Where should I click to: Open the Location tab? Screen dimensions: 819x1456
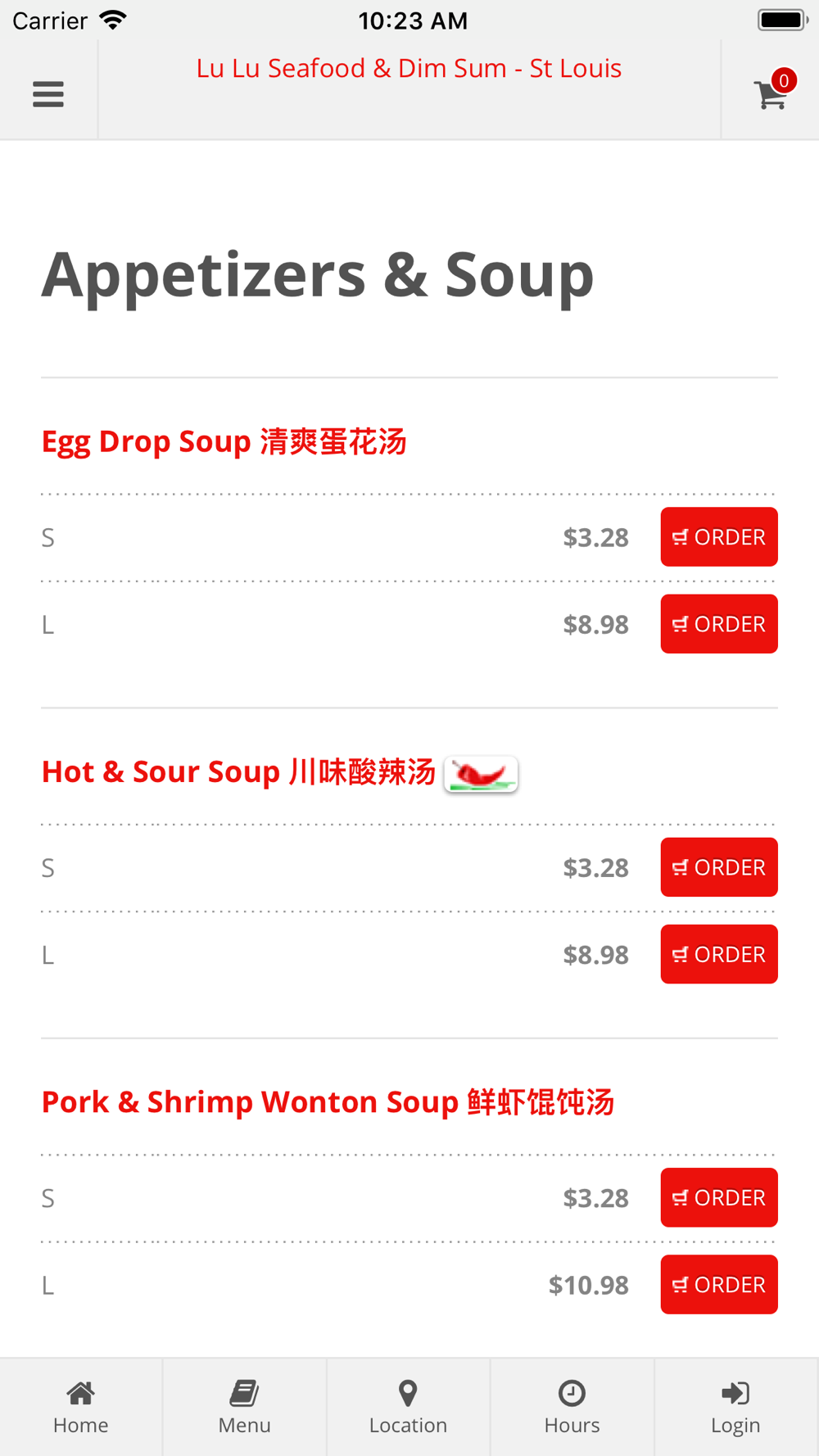coord(408,1407)
